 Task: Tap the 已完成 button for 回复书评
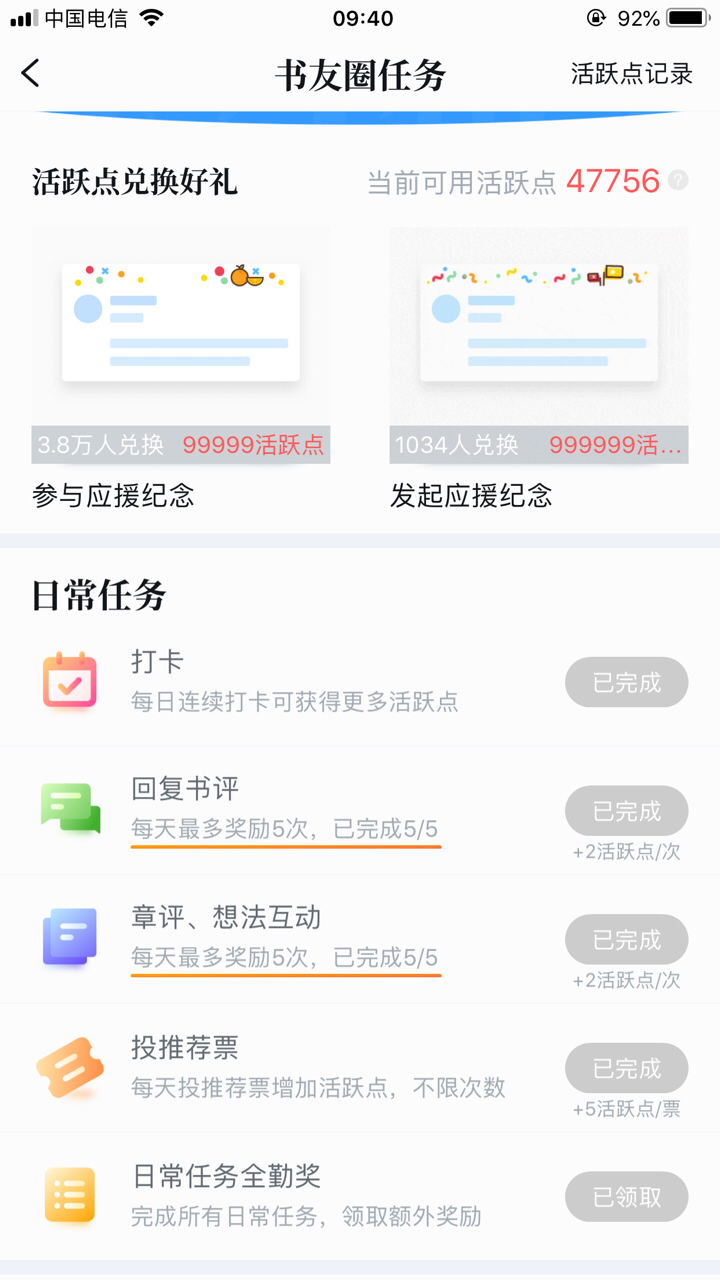(627, 811)
